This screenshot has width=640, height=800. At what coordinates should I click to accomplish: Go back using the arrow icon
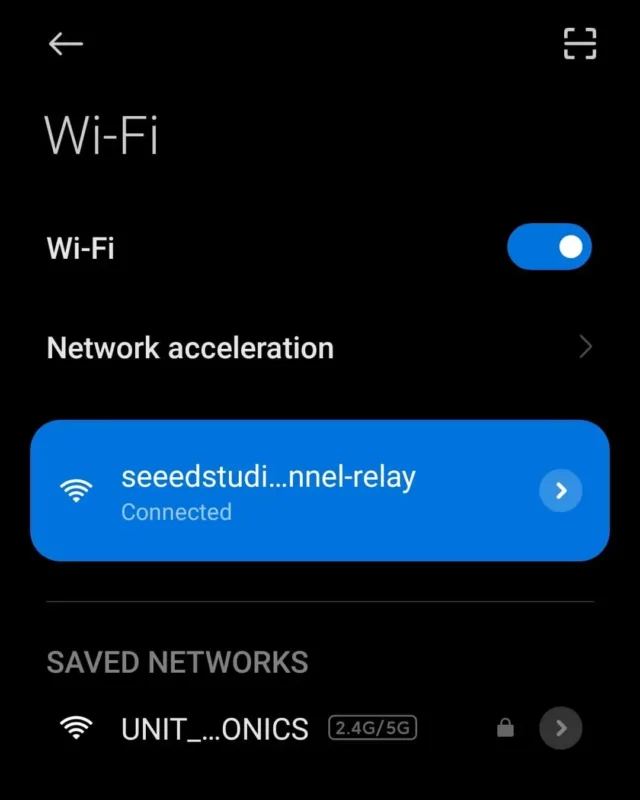point(66,44)
